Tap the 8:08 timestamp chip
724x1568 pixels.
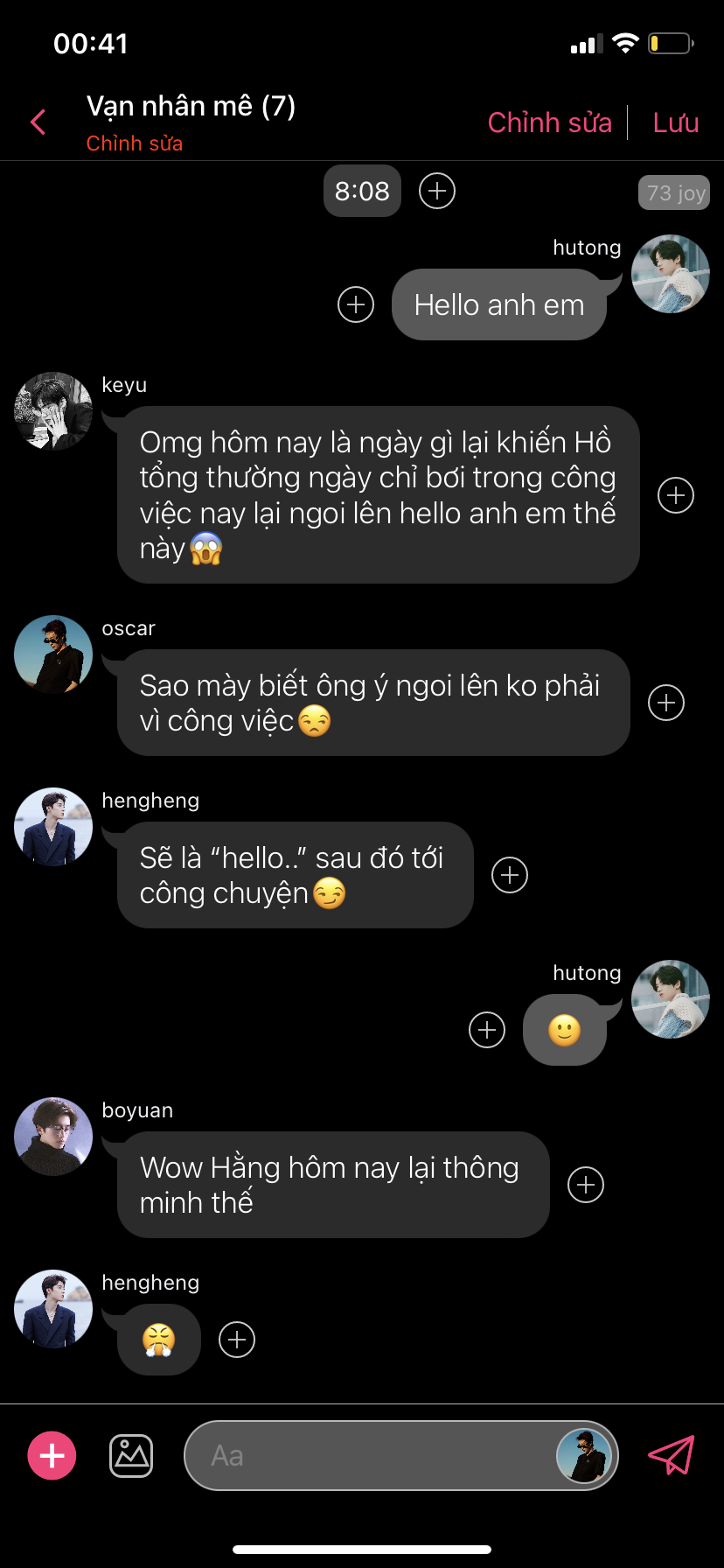click(362, 191)
